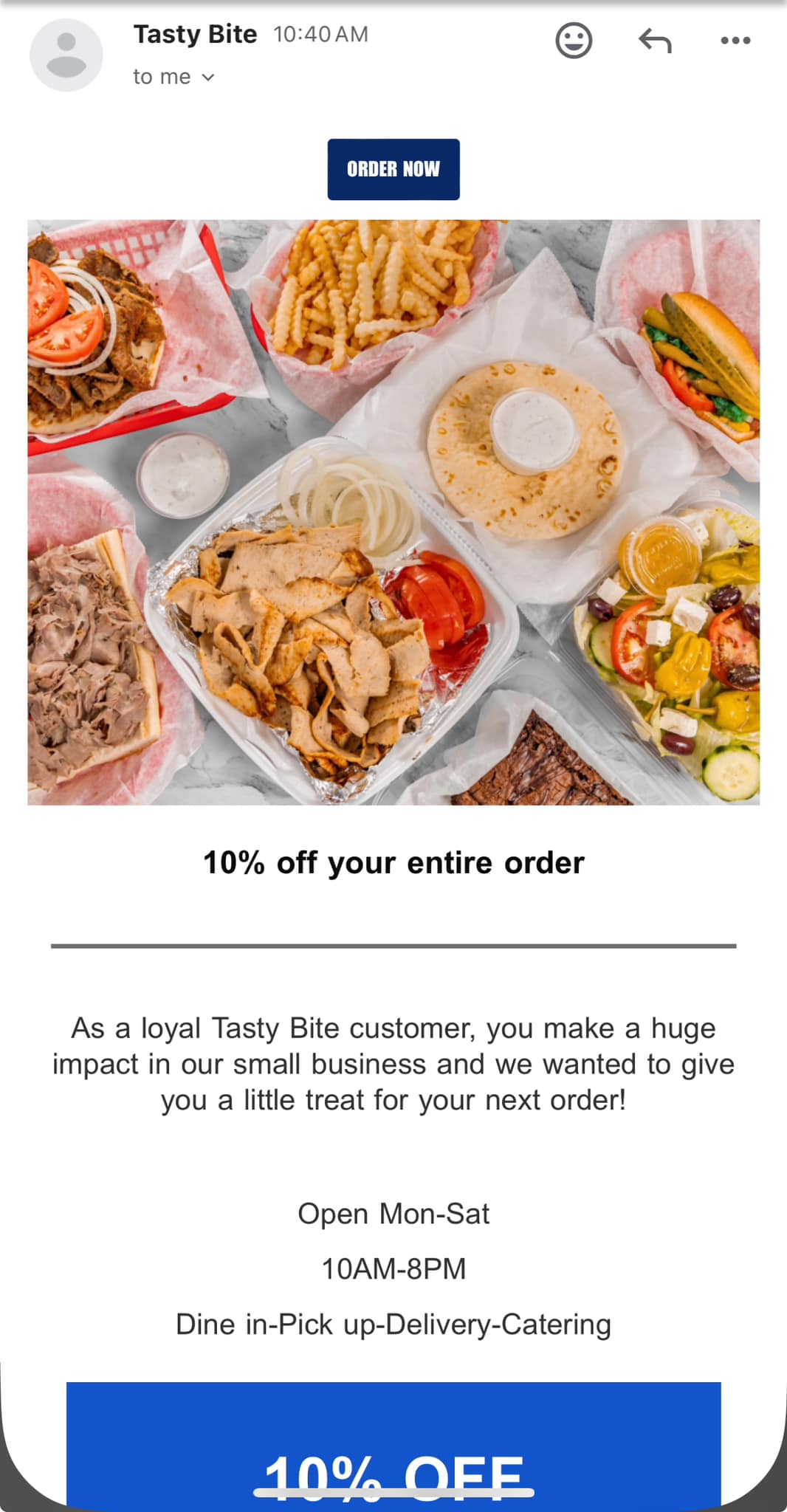Tap the ORDER NOW button
The image size is (787, 1512).
click(393, 169)
